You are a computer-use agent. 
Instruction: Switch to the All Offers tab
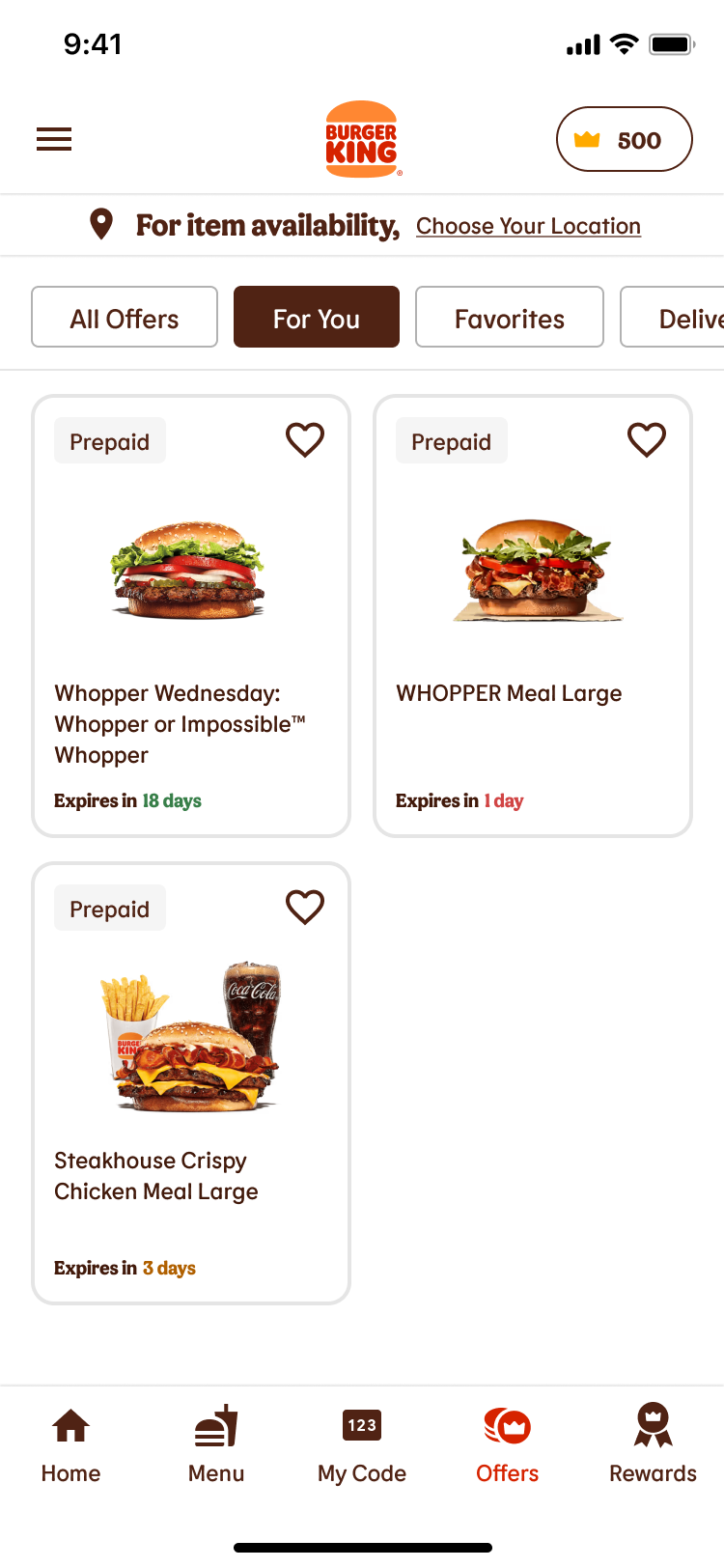pos(125,317)
